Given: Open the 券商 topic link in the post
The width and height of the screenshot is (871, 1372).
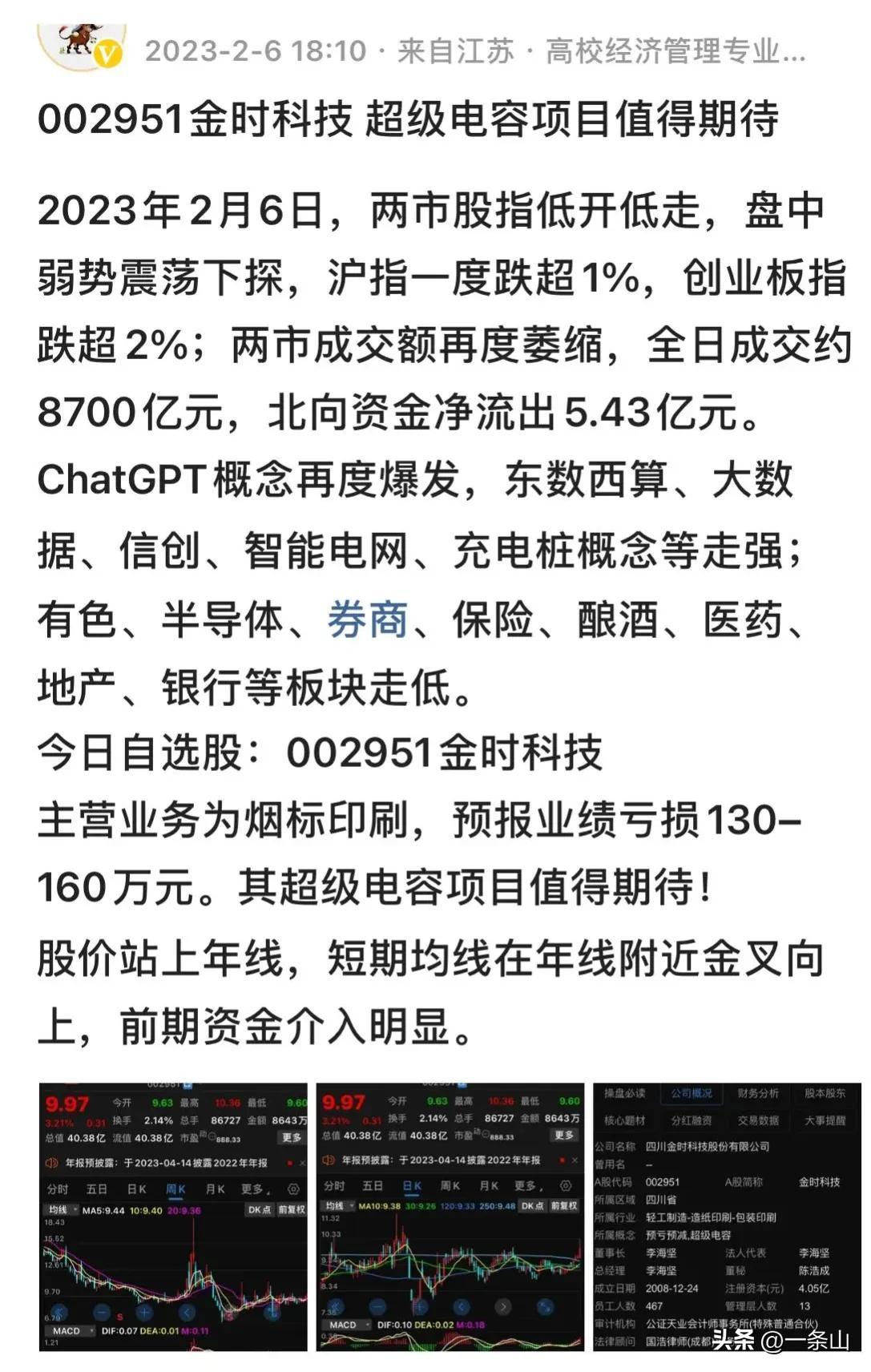Looking at the screenshot, I should pyautogui.click(x=369, y=621).
